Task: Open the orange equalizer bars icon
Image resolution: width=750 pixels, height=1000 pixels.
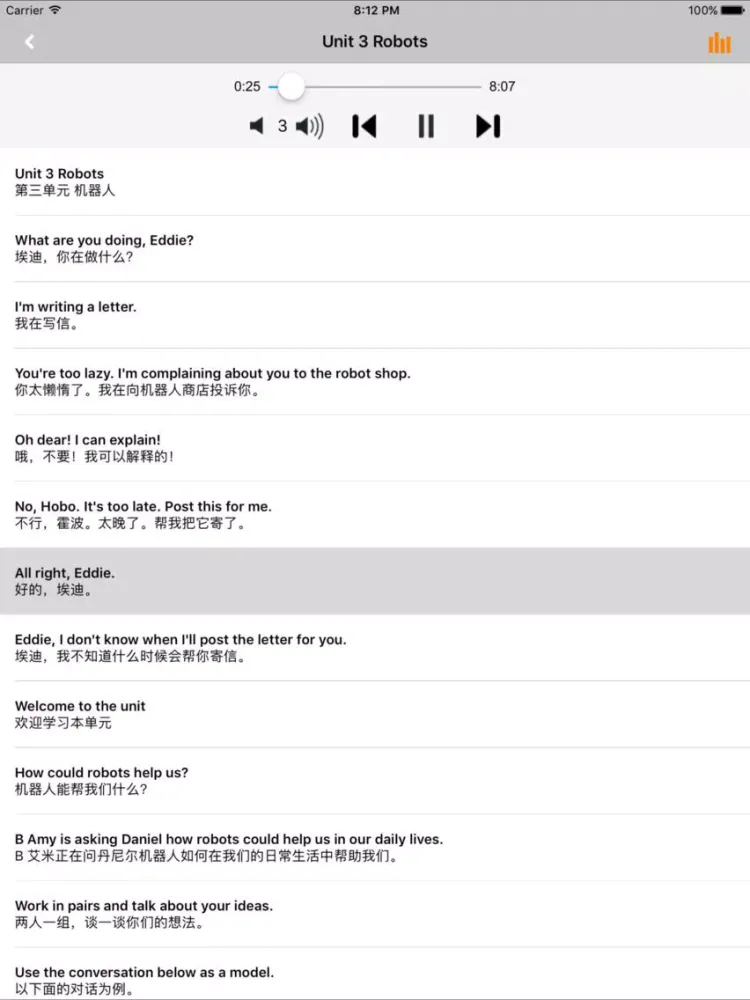Action: [x=719, y=42]
